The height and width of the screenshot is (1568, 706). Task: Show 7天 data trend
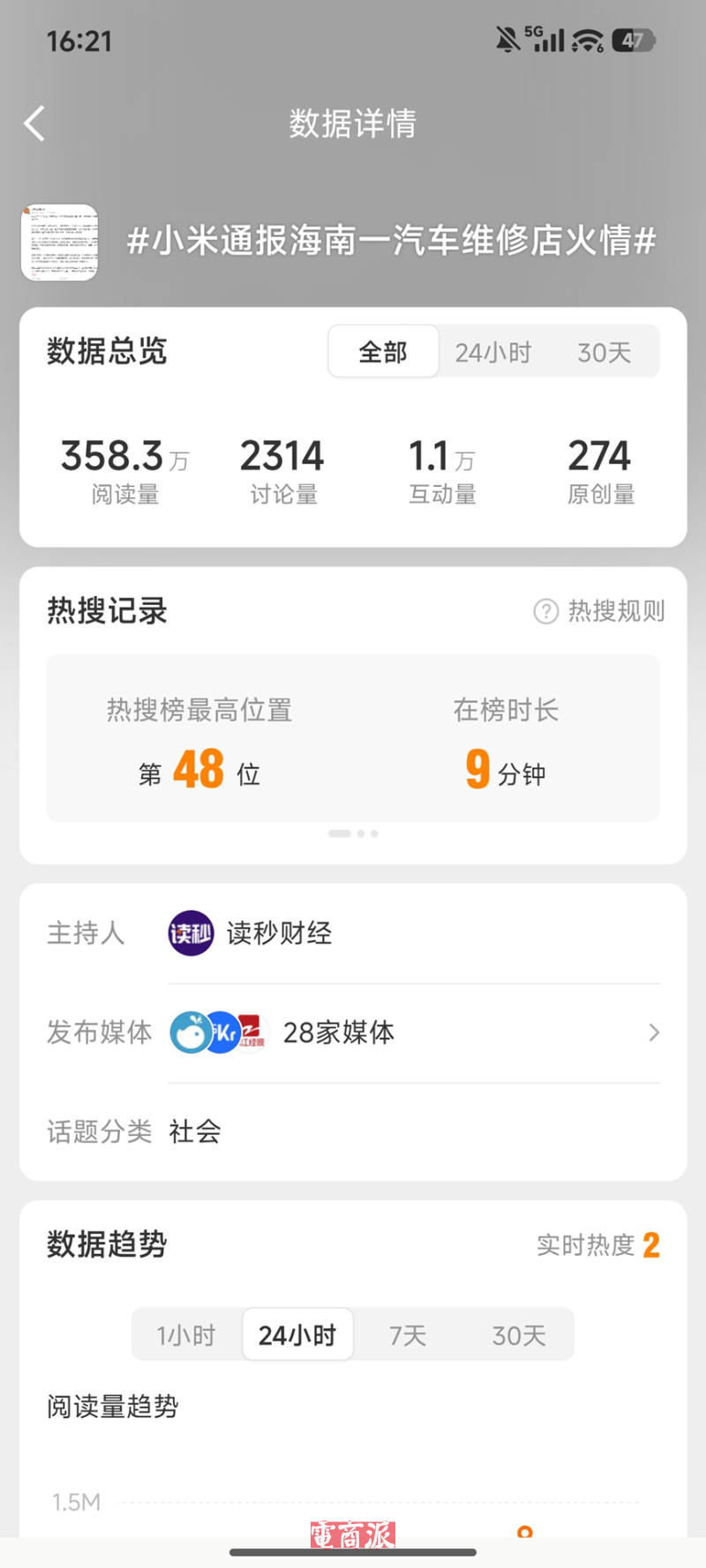coord(408,1335)
